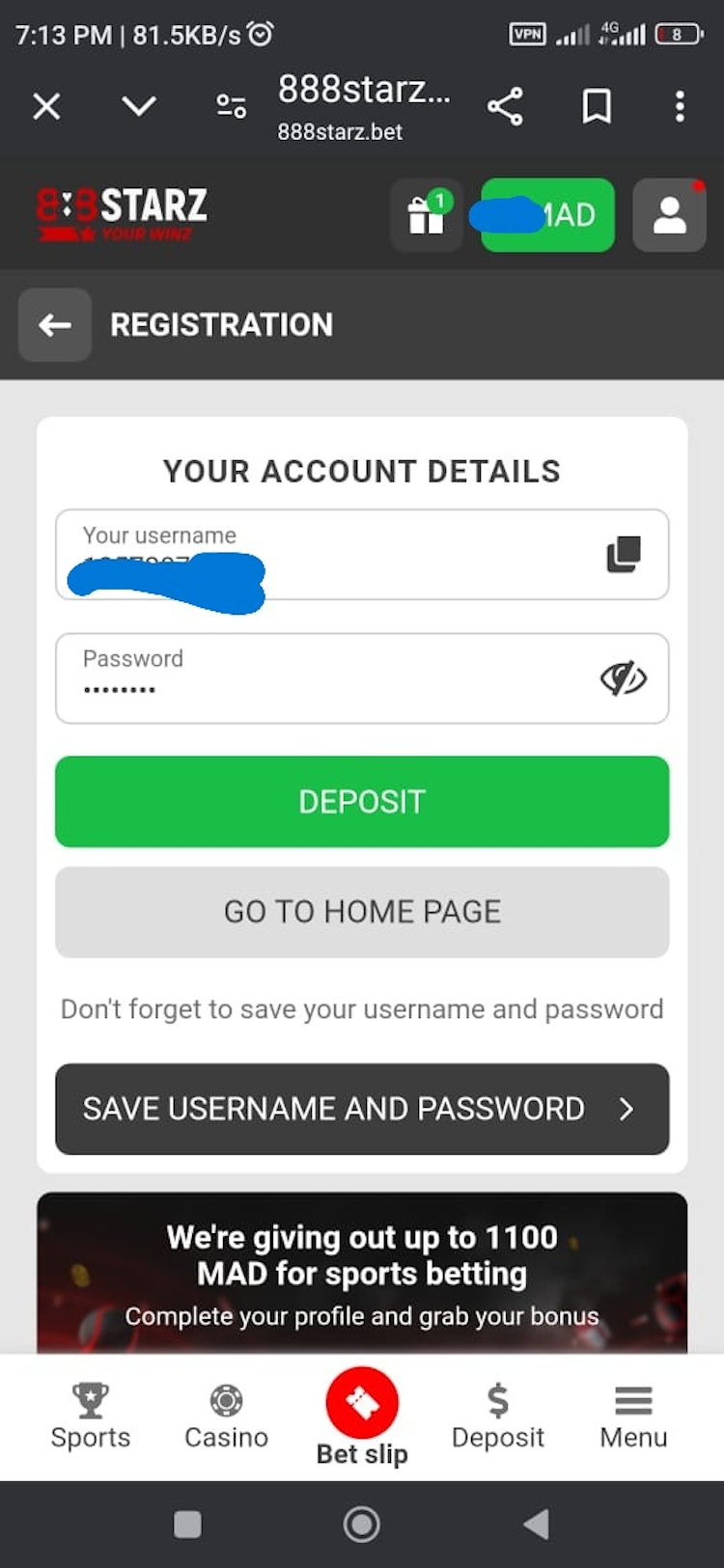The width and height of the screenshot is (724, 1568).
Task: Bookmark this page in the browser
Action: pos(597,106)
